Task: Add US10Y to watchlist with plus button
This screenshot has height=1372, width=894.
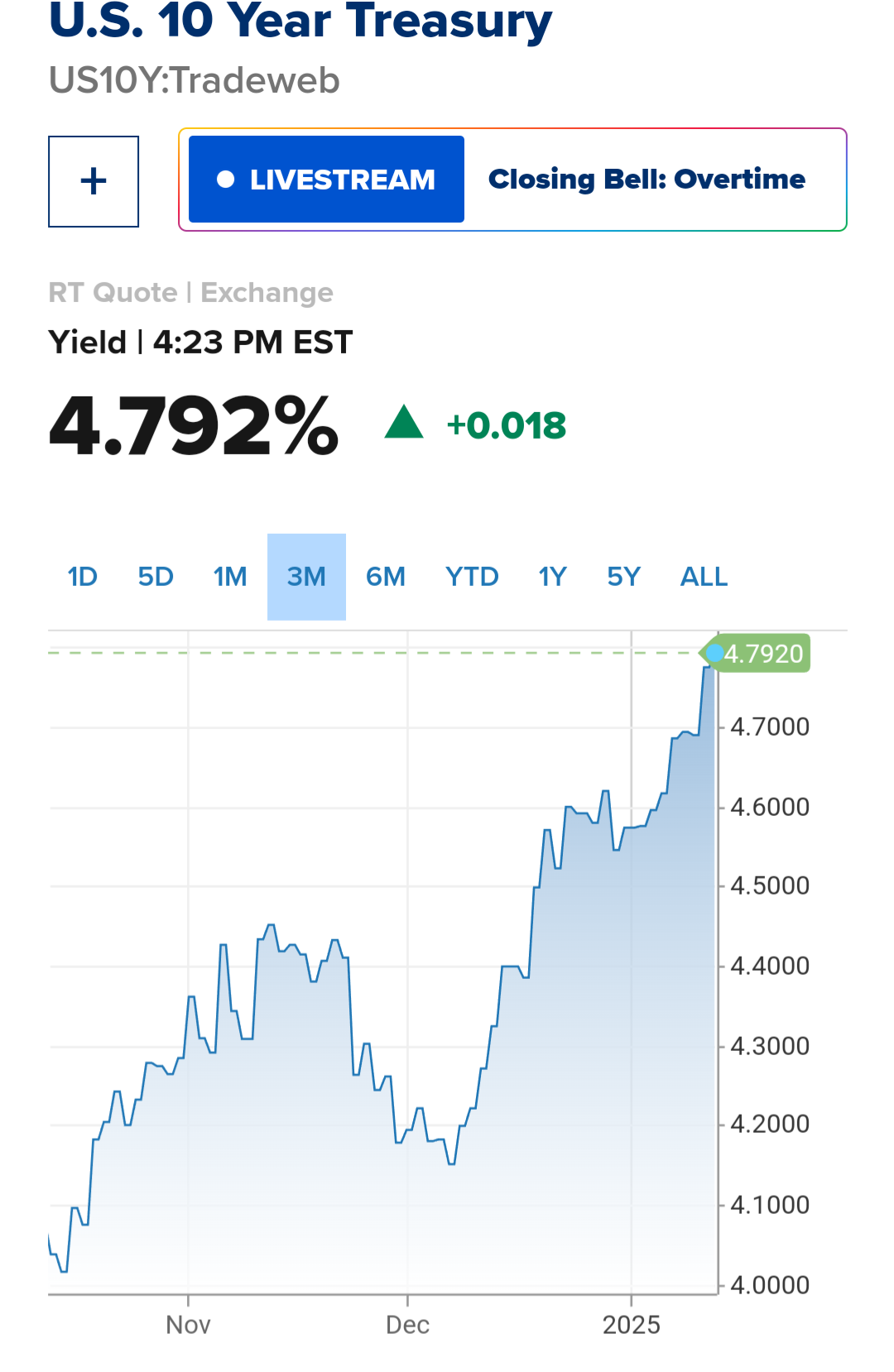Action: tap(94, 181)
